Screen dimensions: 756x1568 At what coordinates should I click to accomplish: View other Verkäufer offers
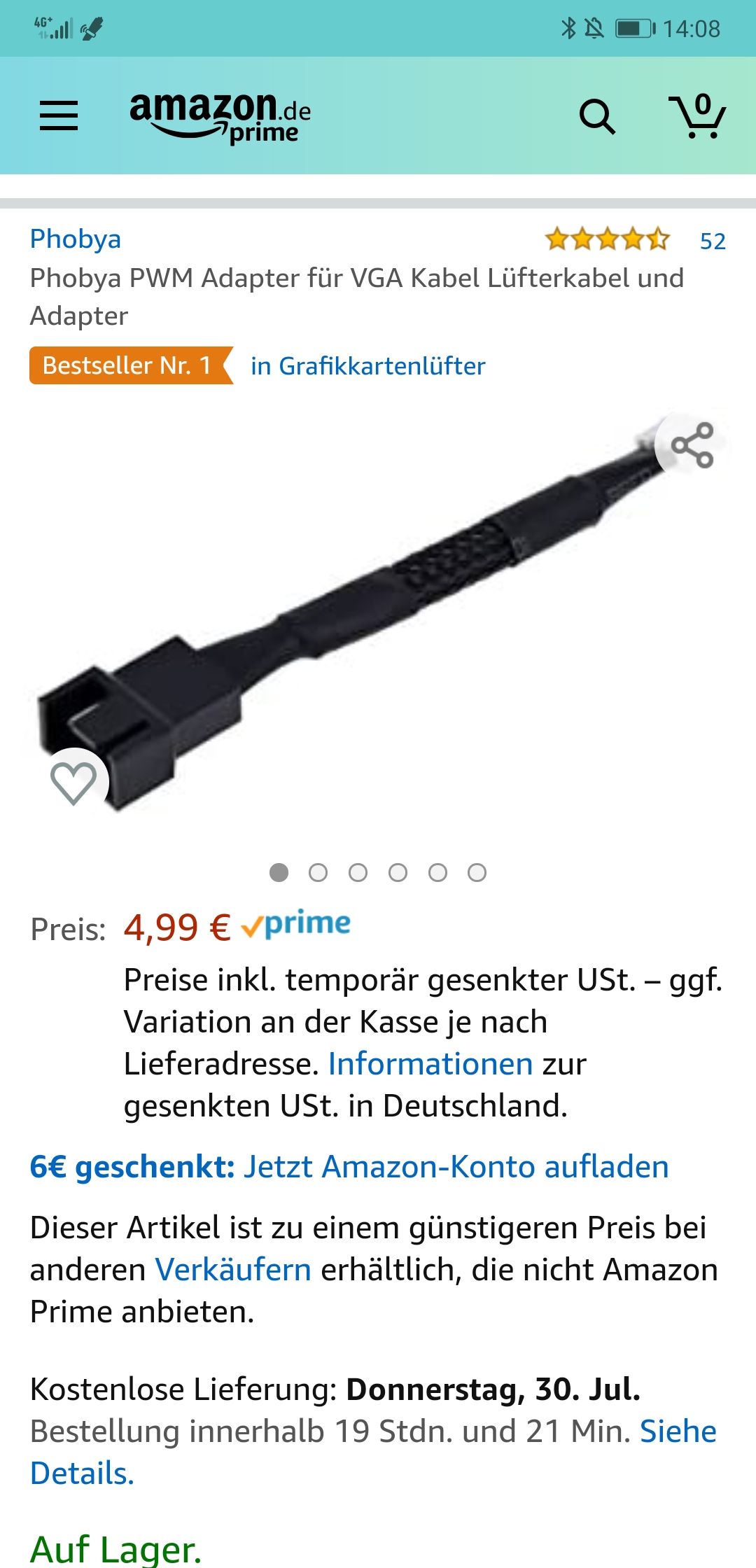233,1269
